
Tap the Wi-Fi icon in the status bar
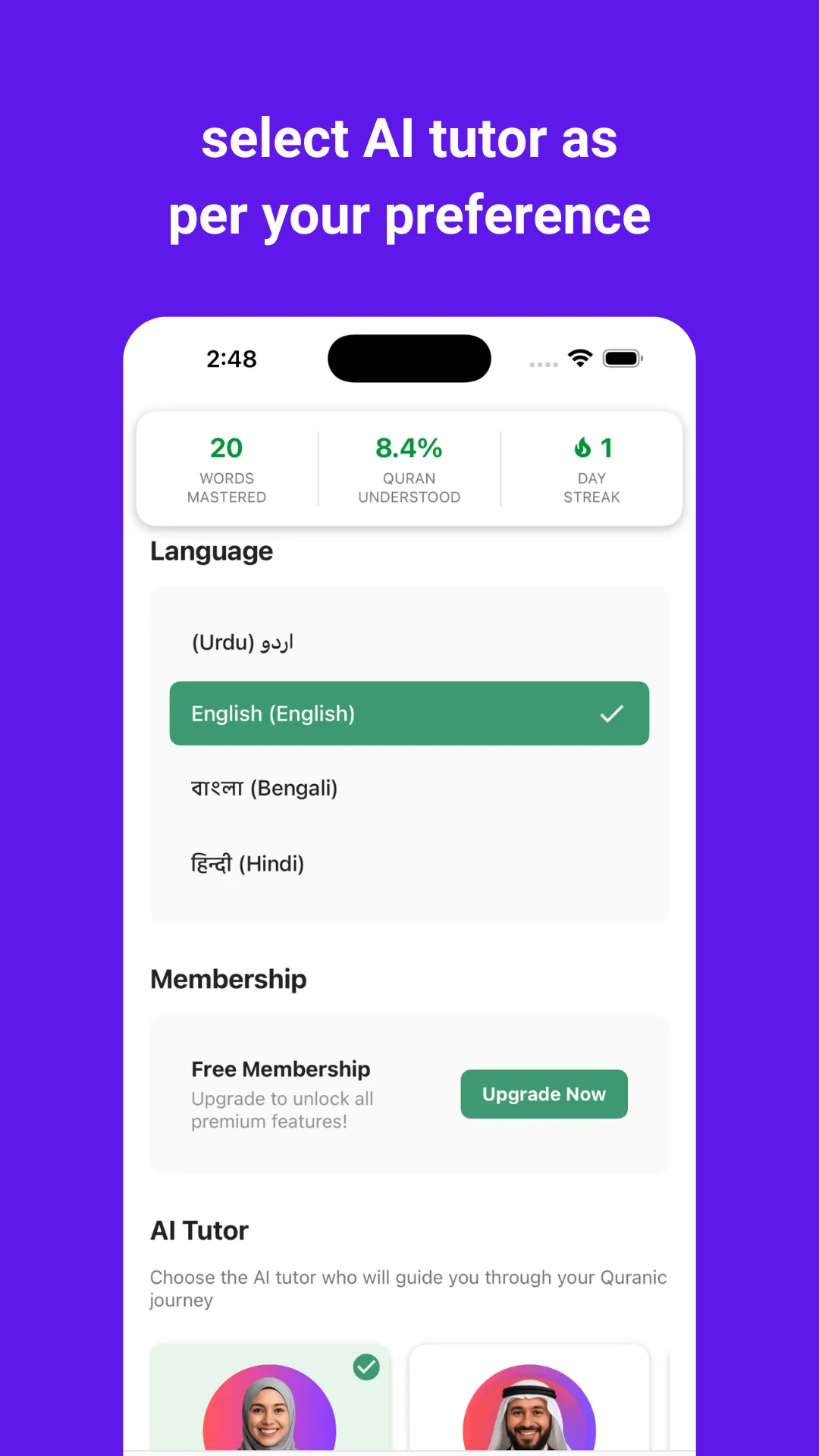[x=579, y=358]
